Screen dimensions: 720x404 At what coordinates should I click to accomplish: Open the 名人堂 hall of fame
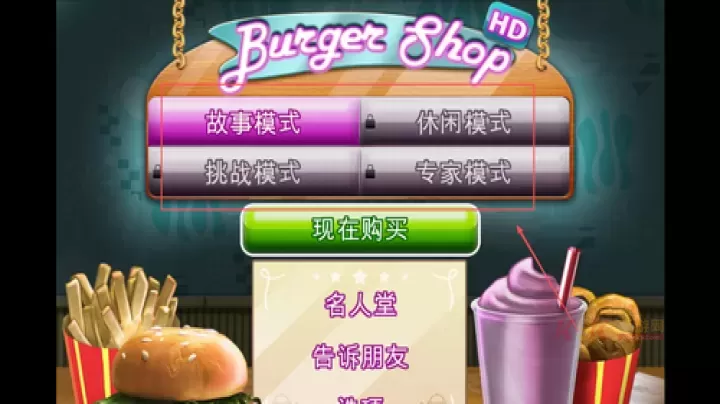click(x=360, y=306)
